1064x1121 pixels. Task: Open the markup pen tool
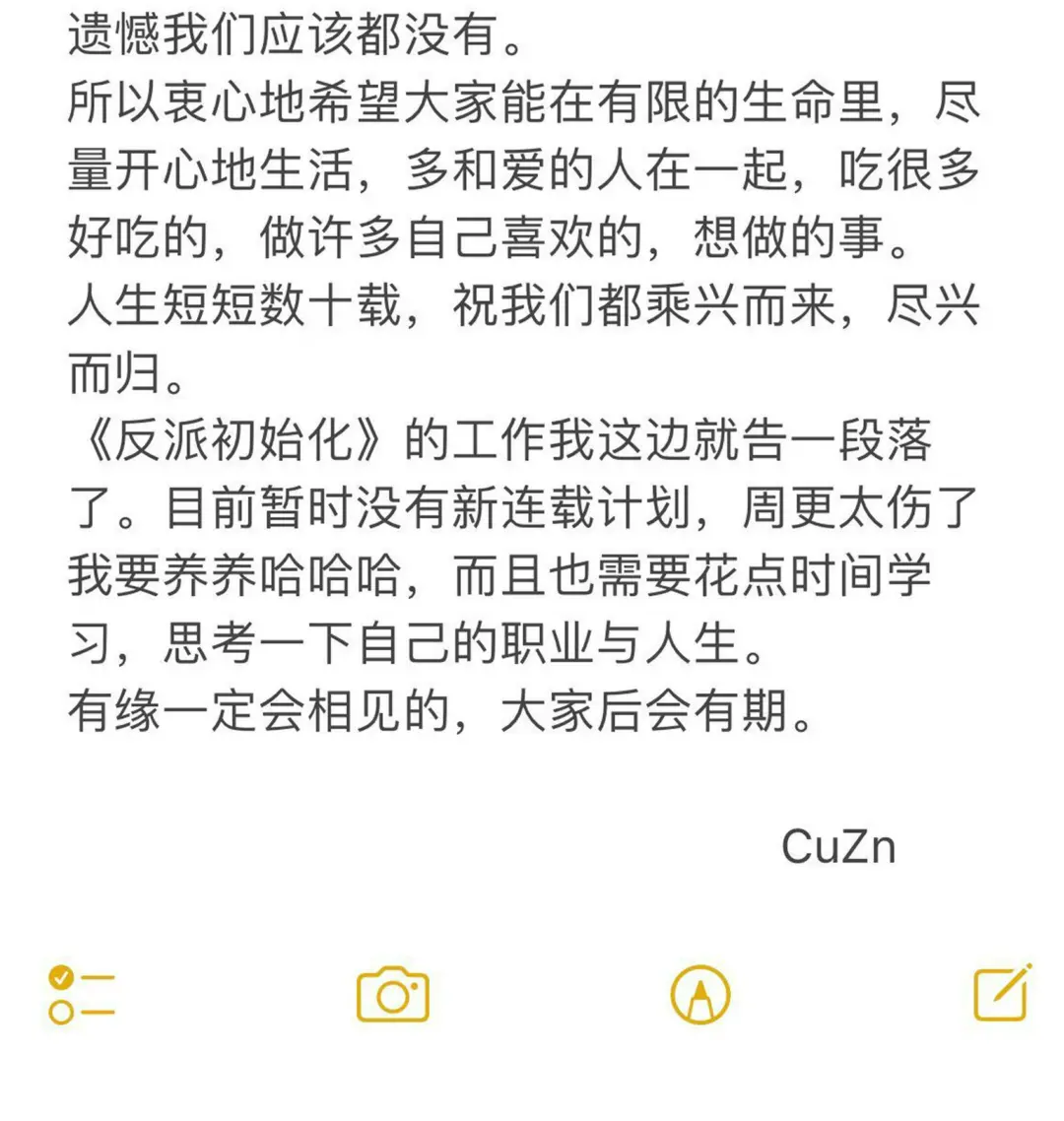(x=699, y=994)
